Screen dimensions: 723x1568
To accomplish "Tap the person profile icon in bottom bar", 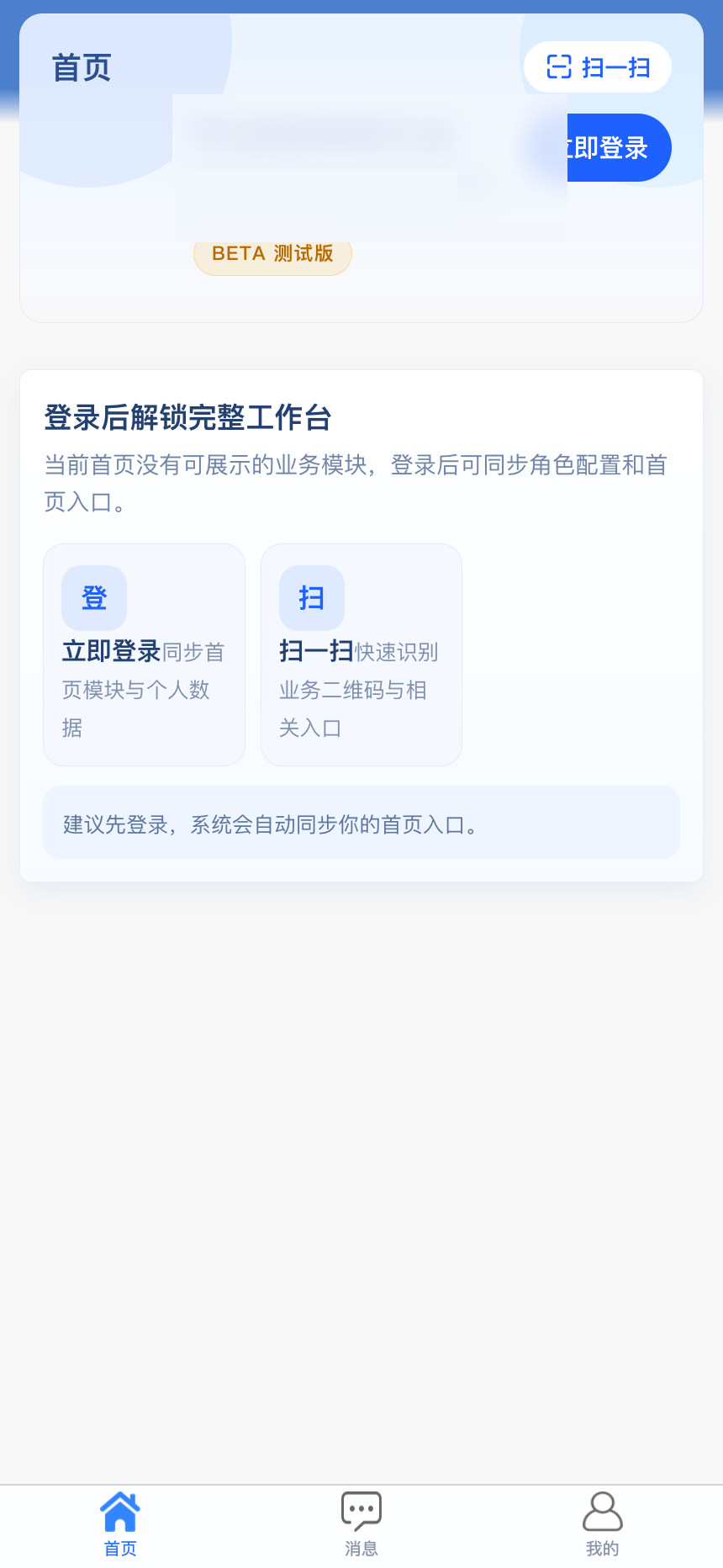I will click(602, 1509).
